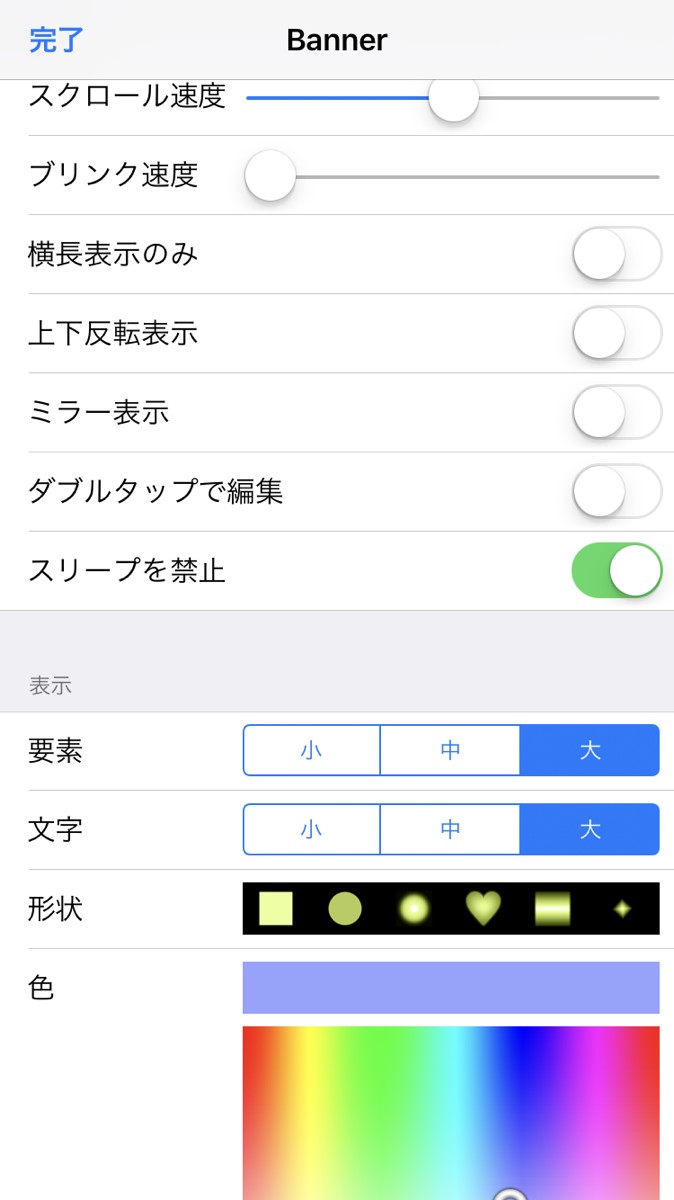Enable the 横長表示のみ switch
The width and height of the screenshot is (674, 1200).
click(616, 254)
